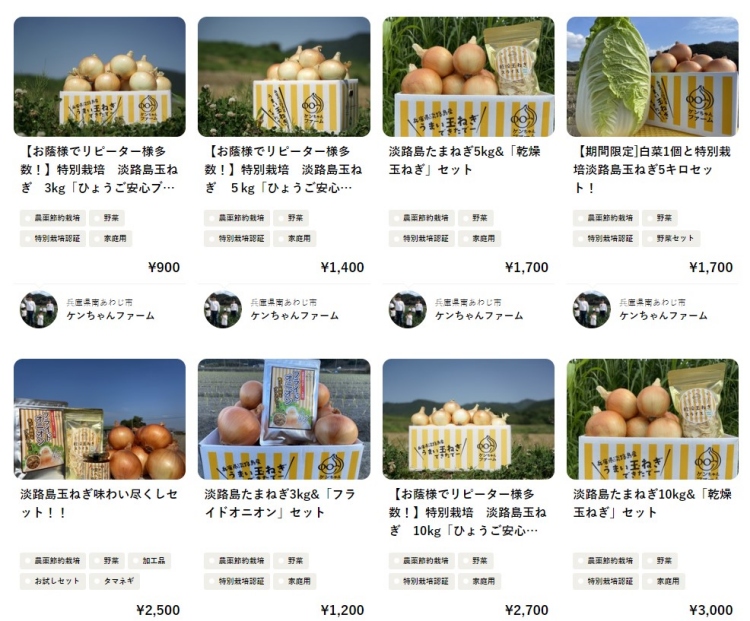This screenshot has width=750, height=621.
Task: Open ケンちゃんファーム seller under the 白菜 set
Action: click(663, 315)
